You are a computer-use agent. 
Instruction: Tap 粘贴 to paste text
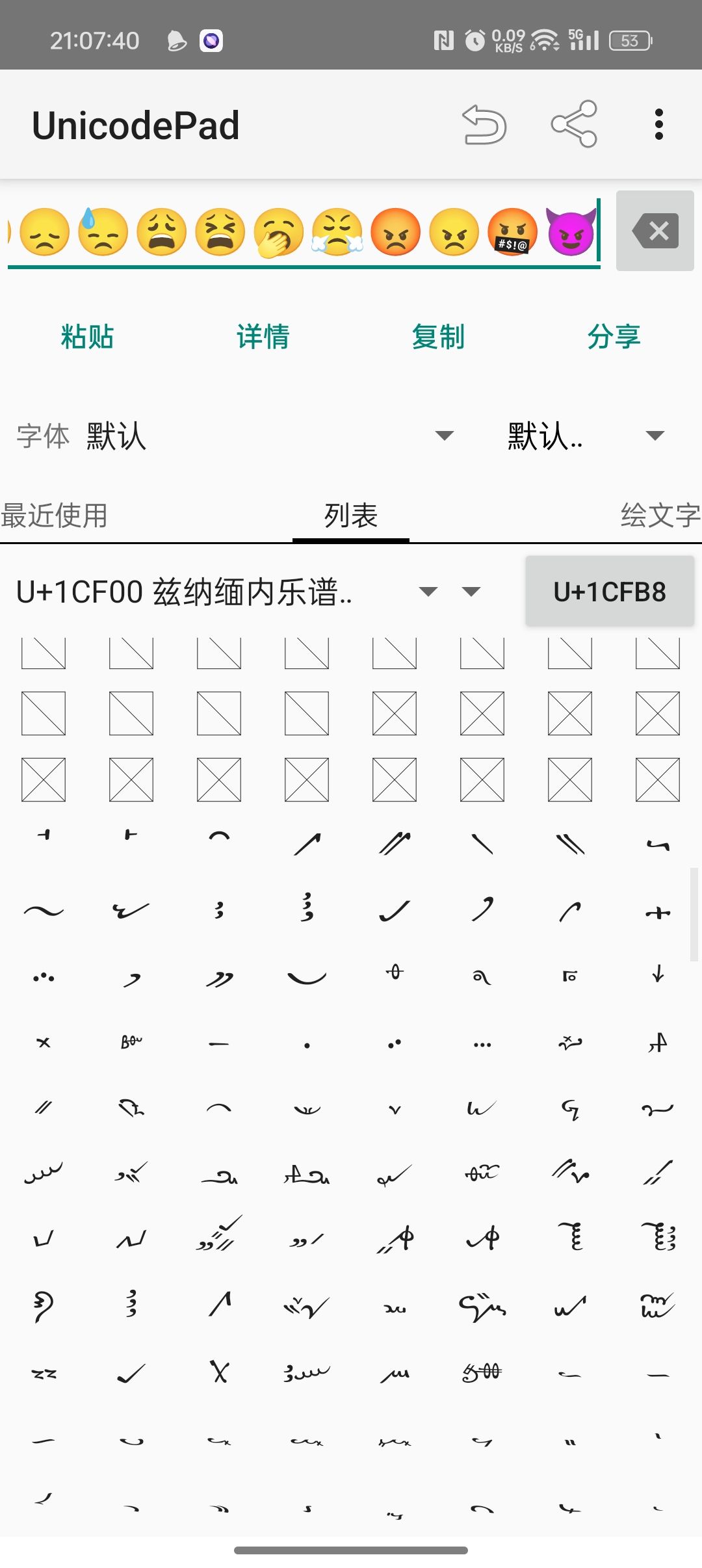pos(87,337)
